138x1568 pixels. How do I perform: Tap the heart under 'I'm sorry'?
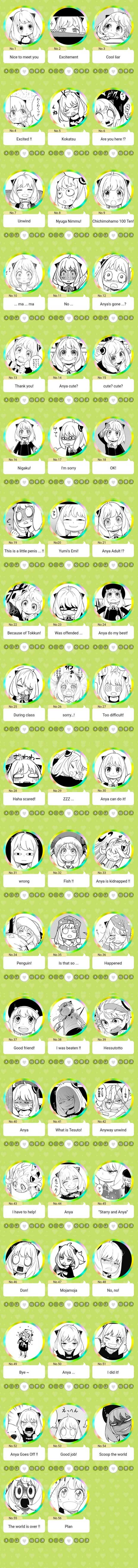(69, 483)
